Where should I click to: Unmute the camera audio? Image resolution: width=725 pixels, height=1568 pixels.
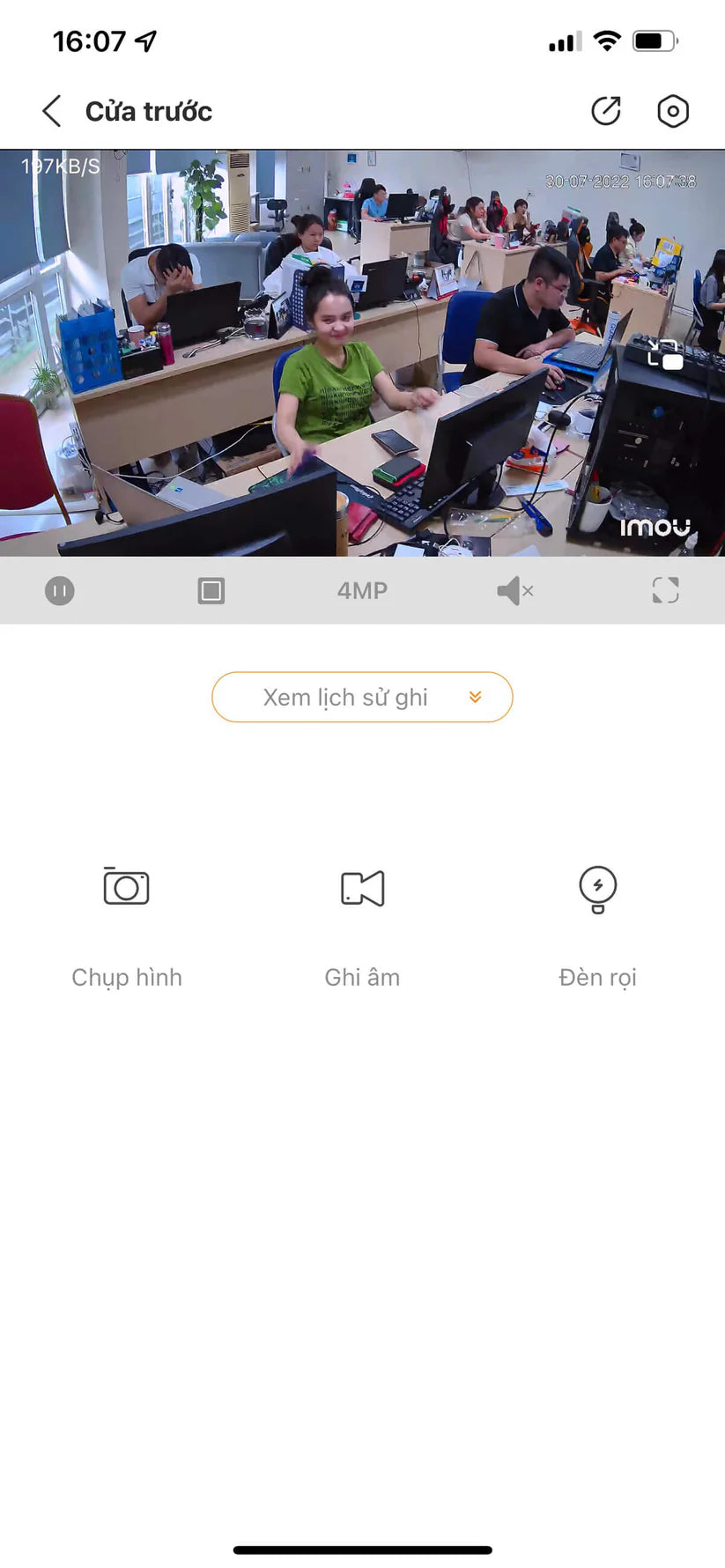(514, 590)
